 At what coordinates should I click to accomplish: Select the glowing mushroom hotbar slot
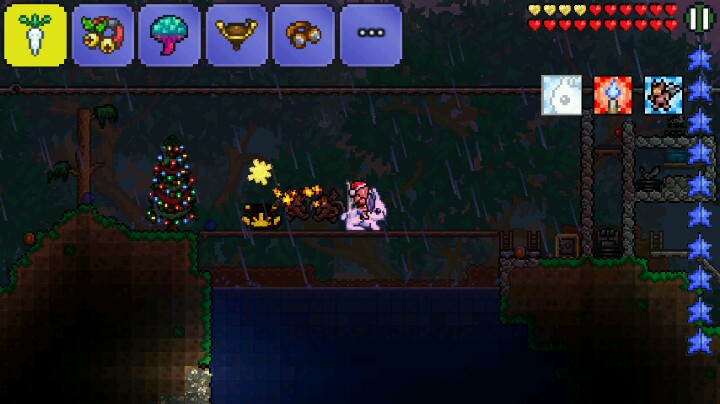click(169, 35)
